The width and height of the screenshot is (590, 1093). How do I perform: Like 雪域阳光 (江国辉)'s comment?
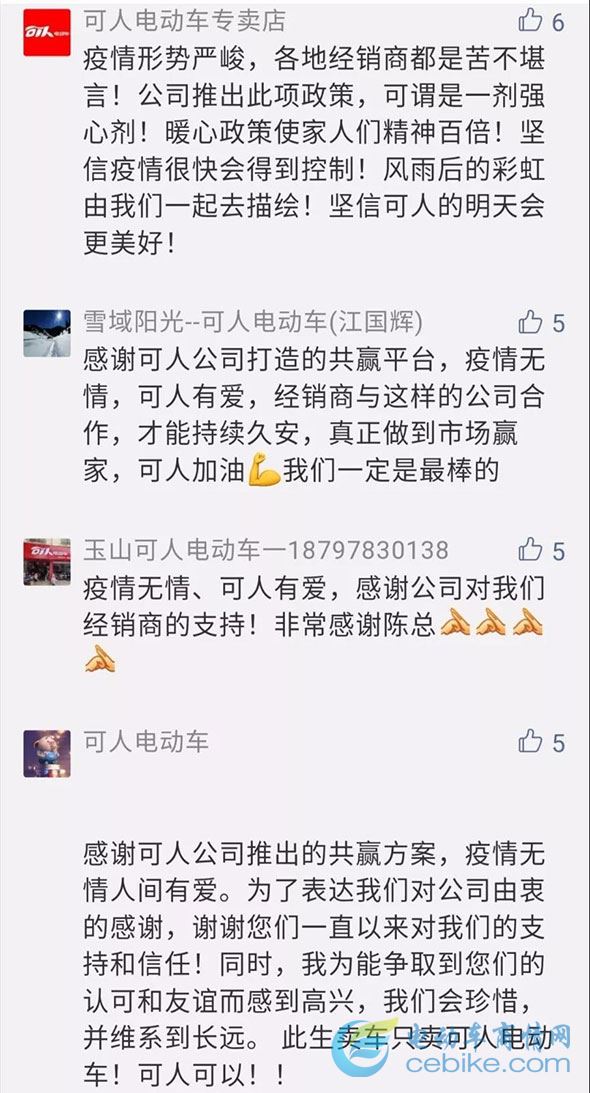pos(531,322)
